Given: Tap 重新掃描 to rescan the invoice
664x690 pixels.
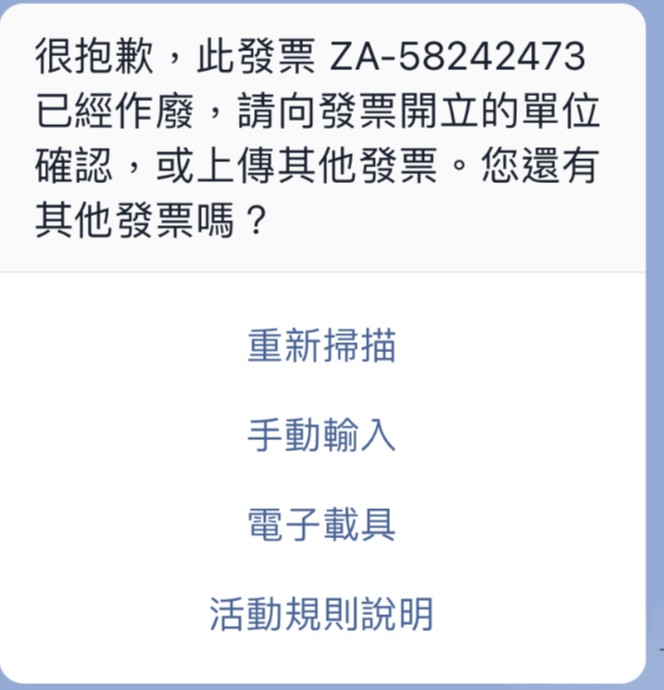Looking at the screenshot, I should (321, 346).
